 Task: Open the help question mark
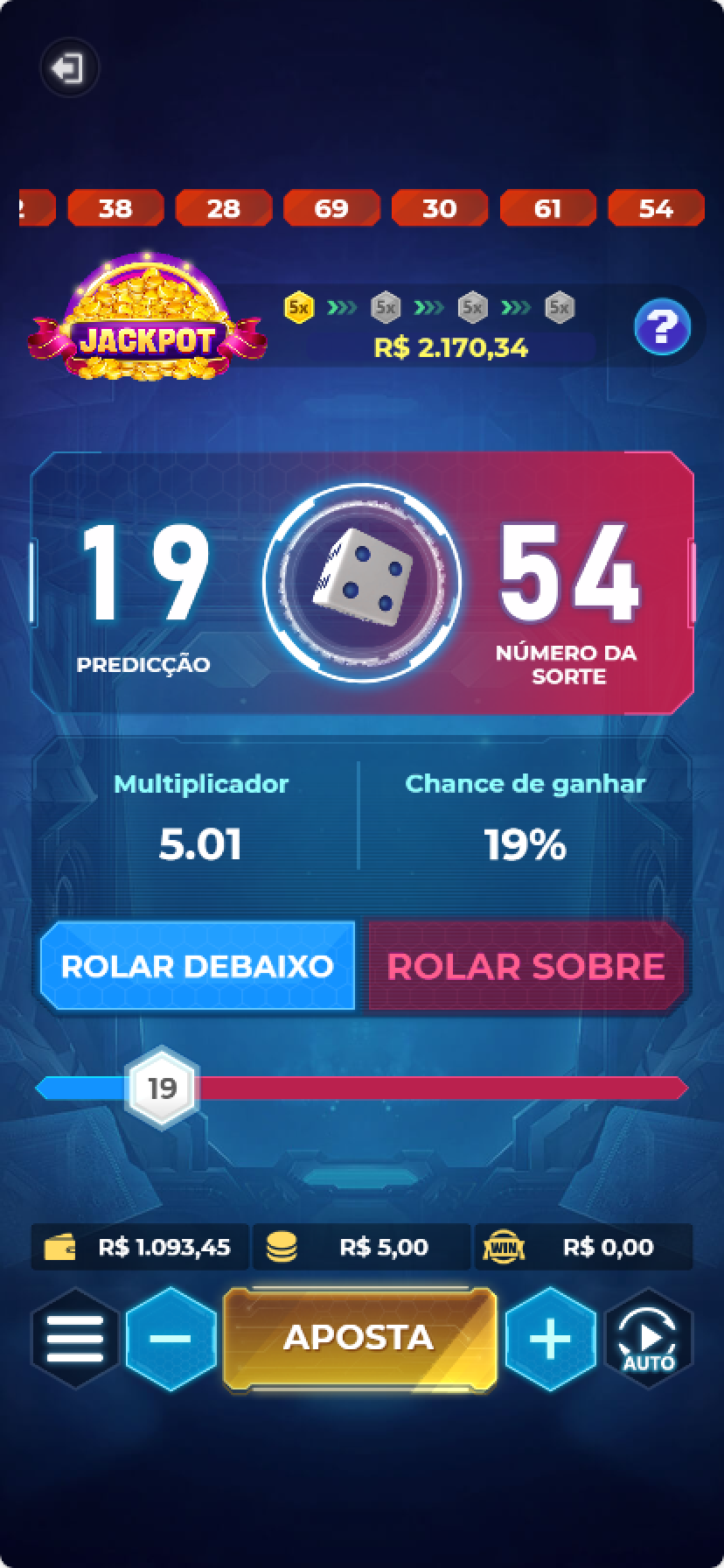pos(662,327)
